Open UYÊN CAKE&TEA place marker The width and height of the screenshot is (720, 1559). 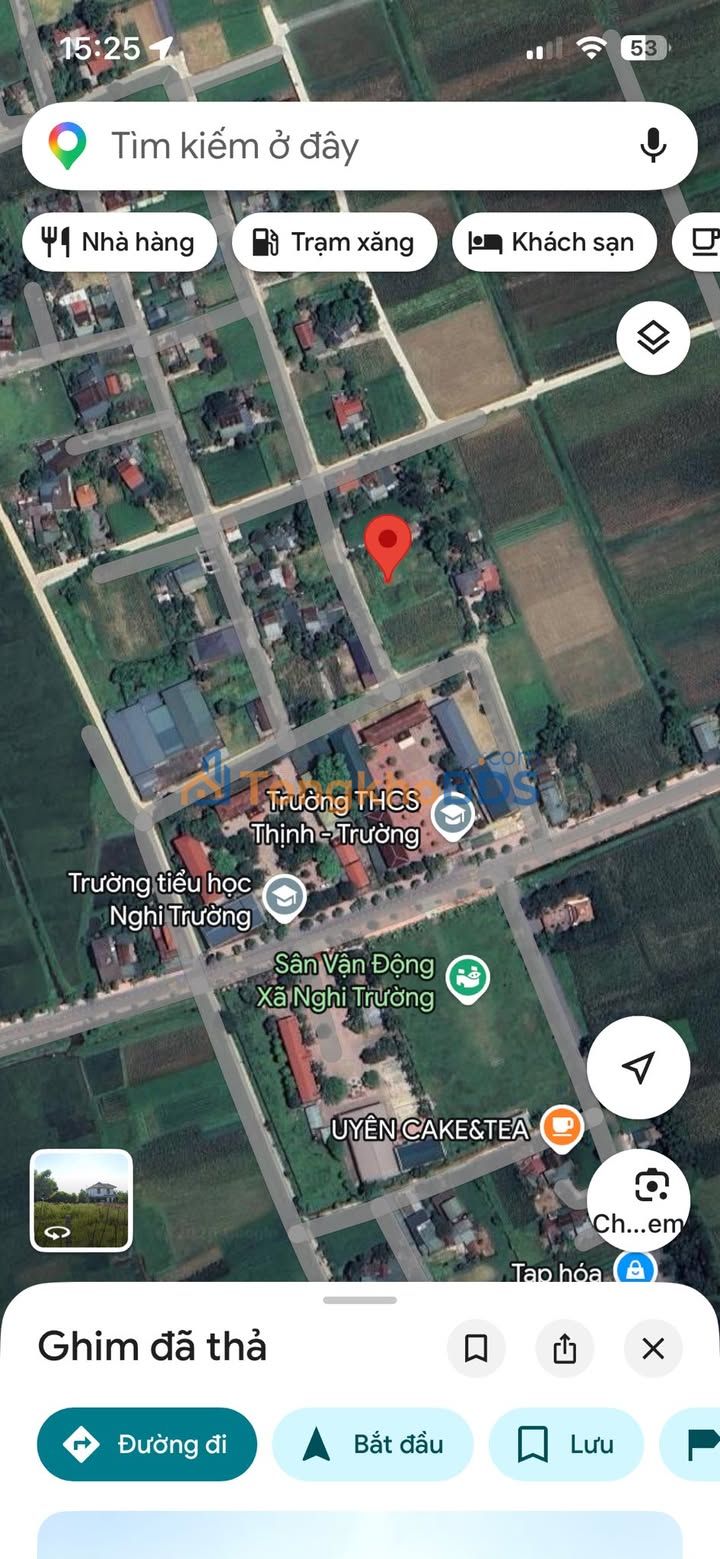(x=562, y=1129)
